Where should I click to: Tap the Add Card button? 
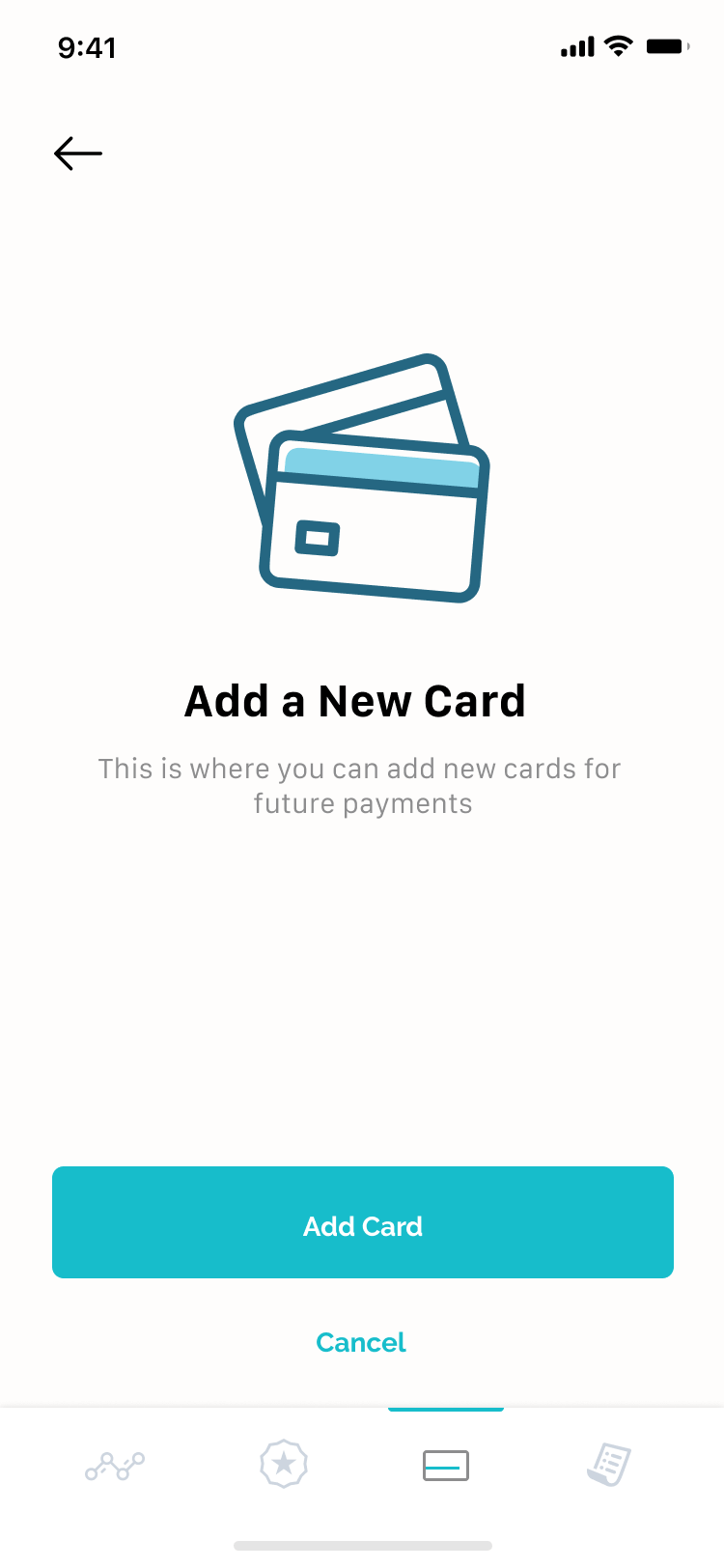click(x=363, y=1222)
